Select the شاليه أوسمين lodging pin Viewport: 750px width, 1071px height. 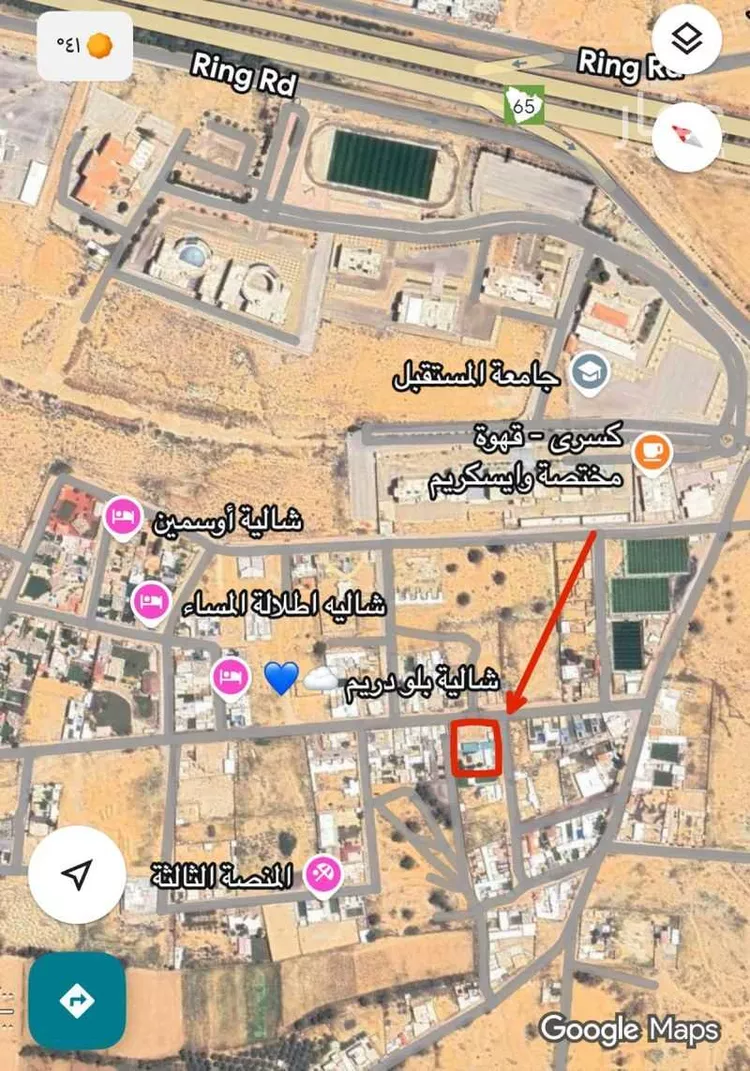tap(122, 518)
